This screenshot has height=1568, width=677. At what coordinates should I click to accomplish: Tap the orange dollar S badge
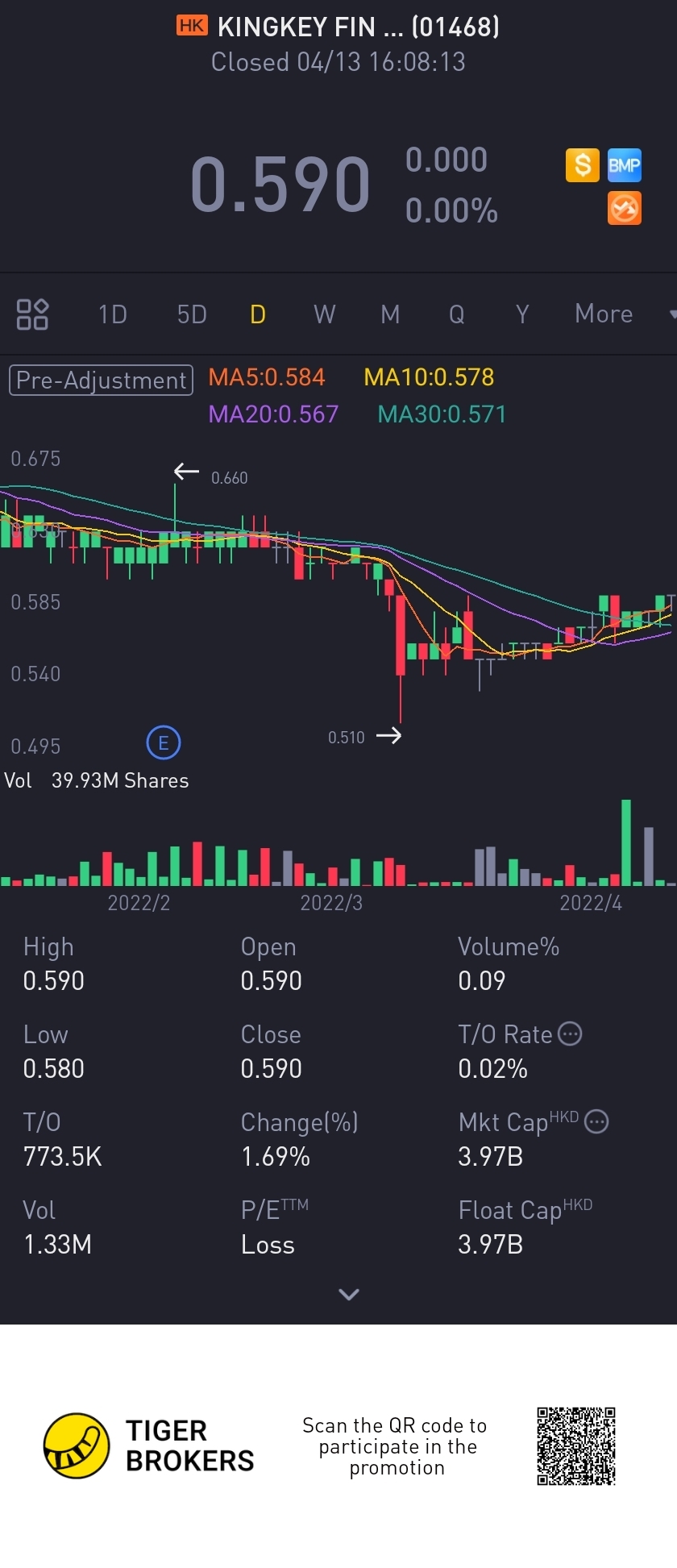(582, 165)
